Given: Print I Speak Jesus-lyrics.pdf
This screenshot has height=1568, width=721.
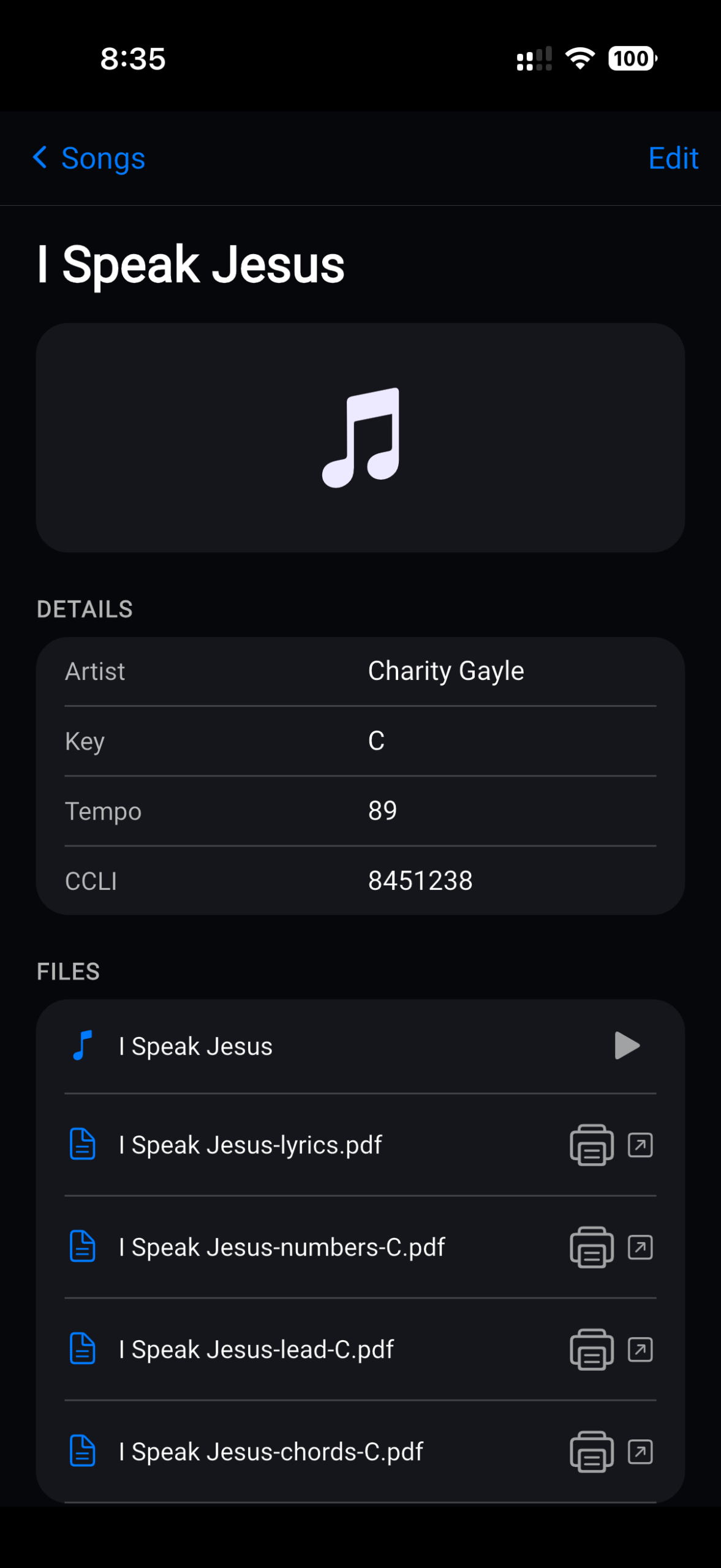Looking at the screenshot, I should pos(591,1145).
